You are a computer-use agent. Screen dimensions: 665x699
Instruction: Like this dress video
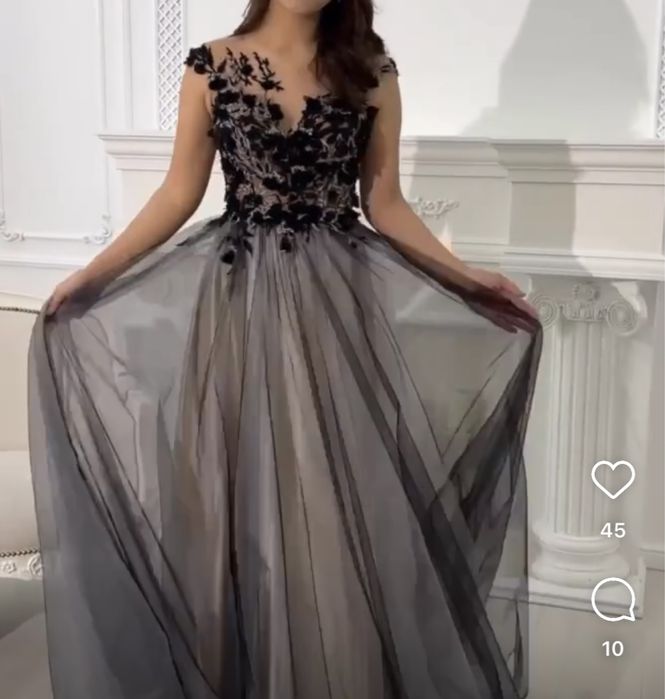pyautogui.click(x=613, y=480)
